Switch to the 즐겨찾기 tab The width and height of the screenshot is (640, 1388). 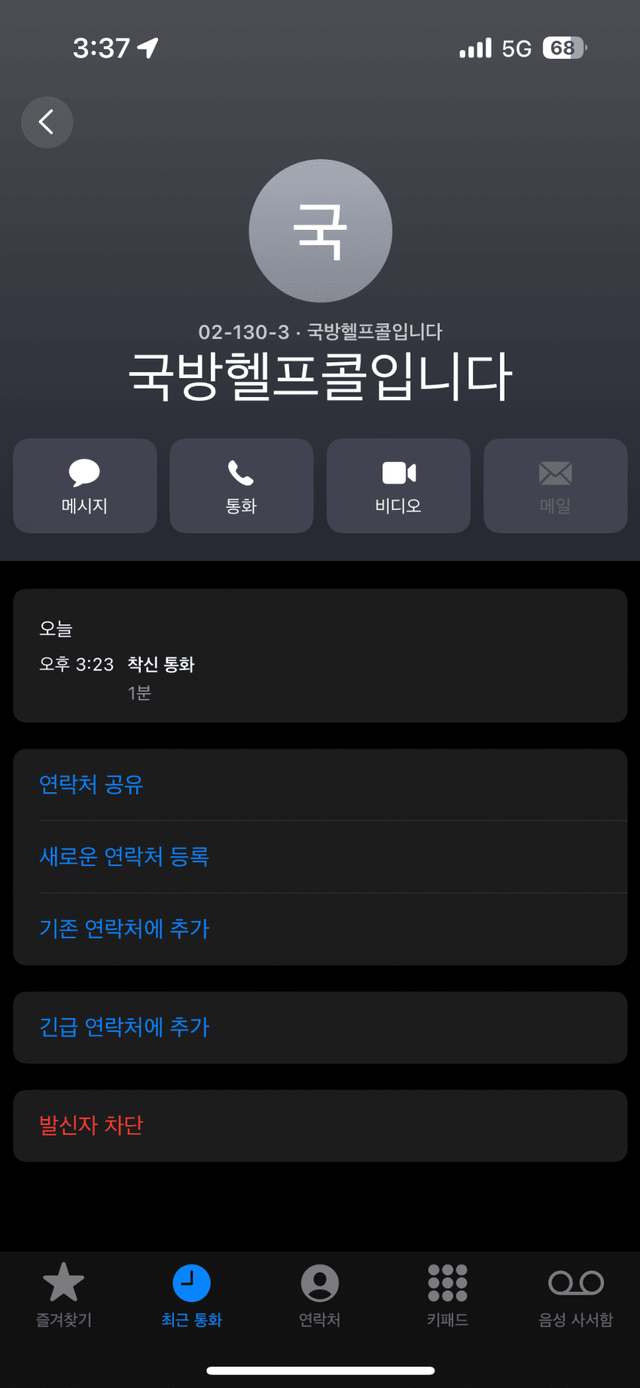pyautogui.click(x=64, y=1294)
